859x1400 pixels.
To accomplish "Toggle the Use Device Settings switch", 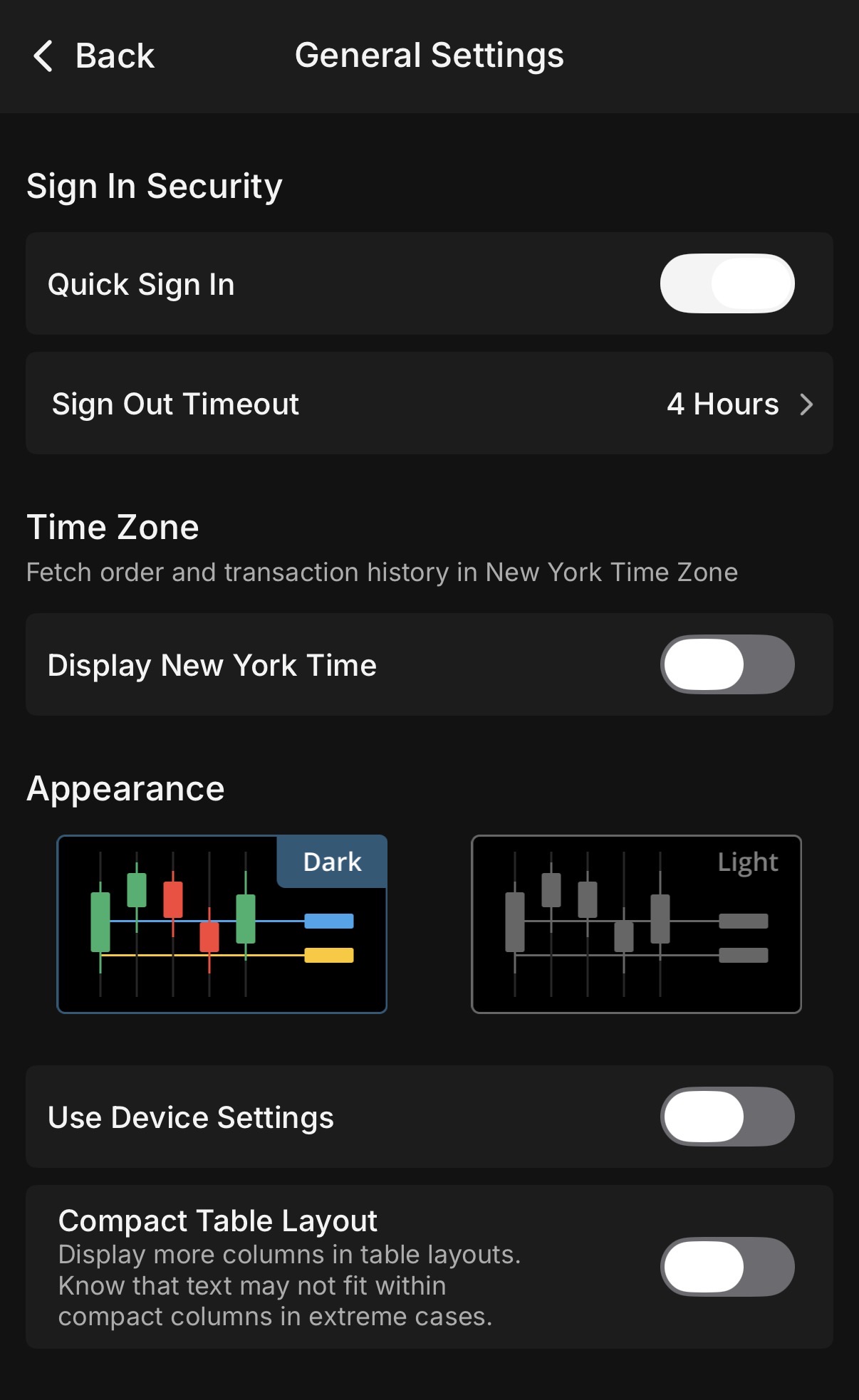I will (x=727, y=1117).
